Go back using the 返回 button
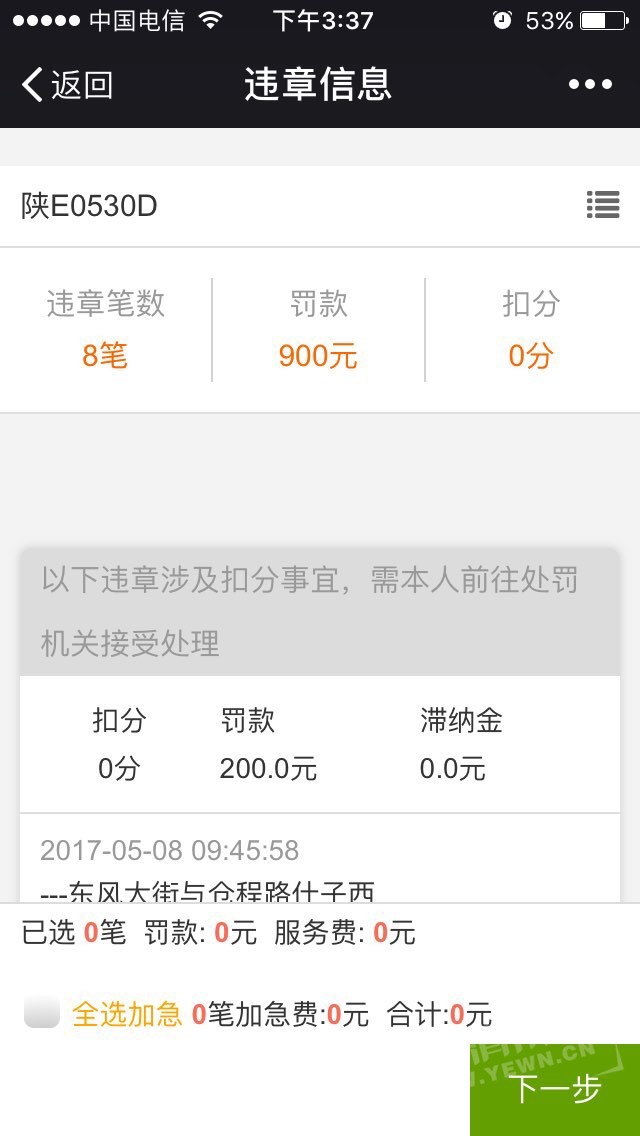Screen dimensions: 640x1136 click(67, 85)
